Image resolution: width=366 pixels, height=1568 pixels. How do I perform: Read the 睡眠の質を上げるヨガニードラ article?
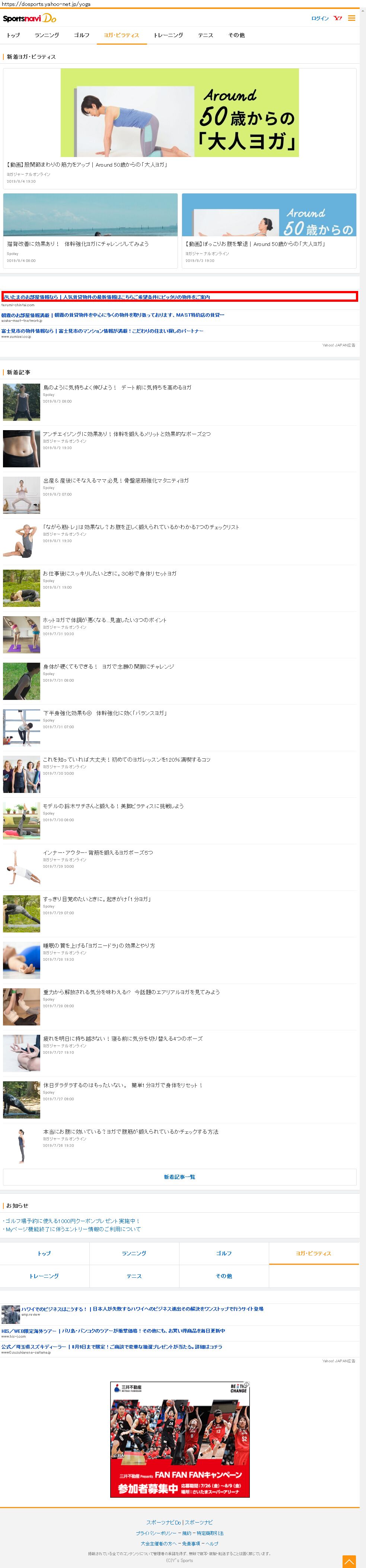[99, 945]
